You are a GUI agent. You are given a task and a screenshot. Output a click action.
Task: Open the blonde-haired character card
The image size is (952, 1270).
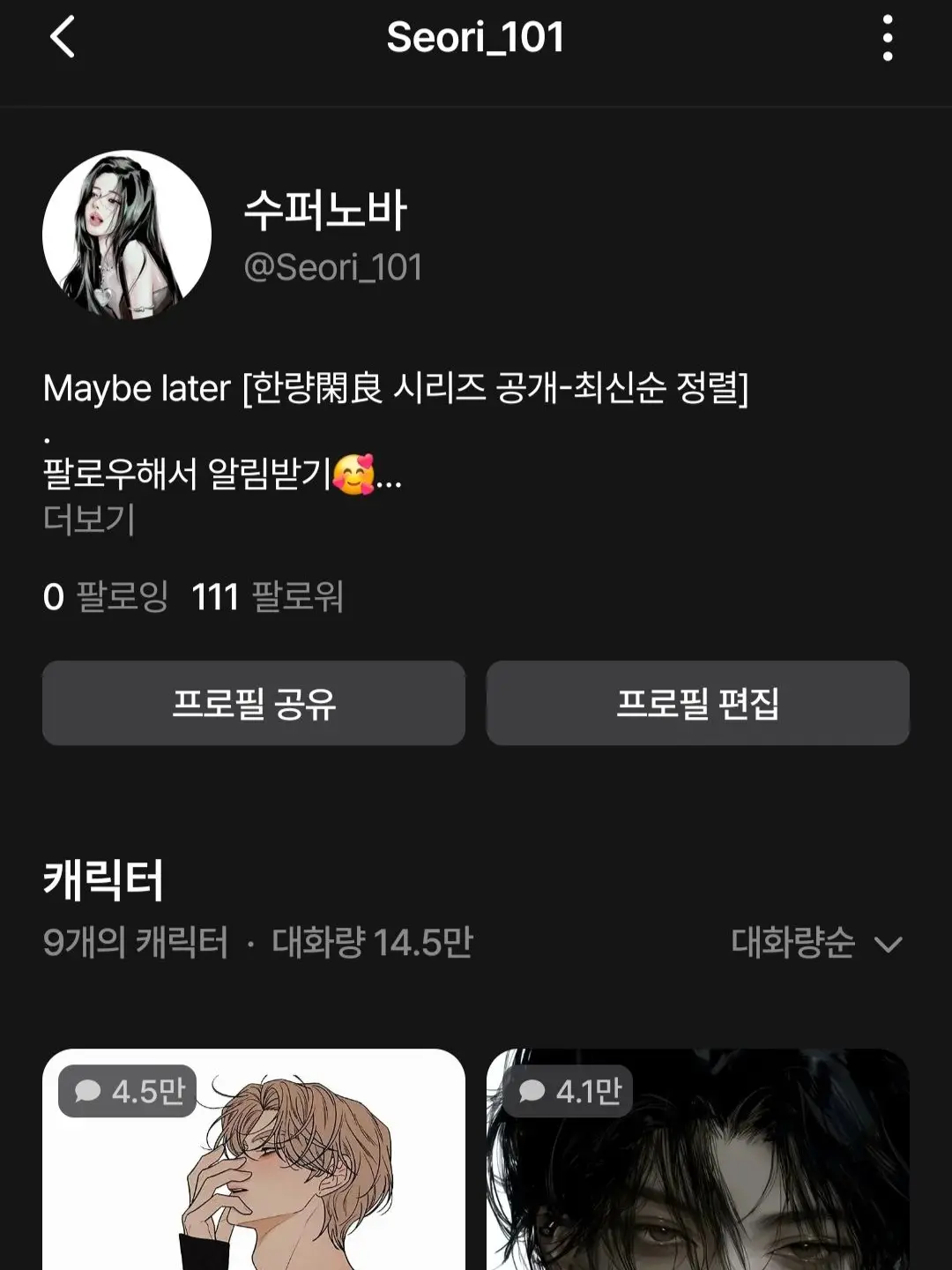[255, 1173]
